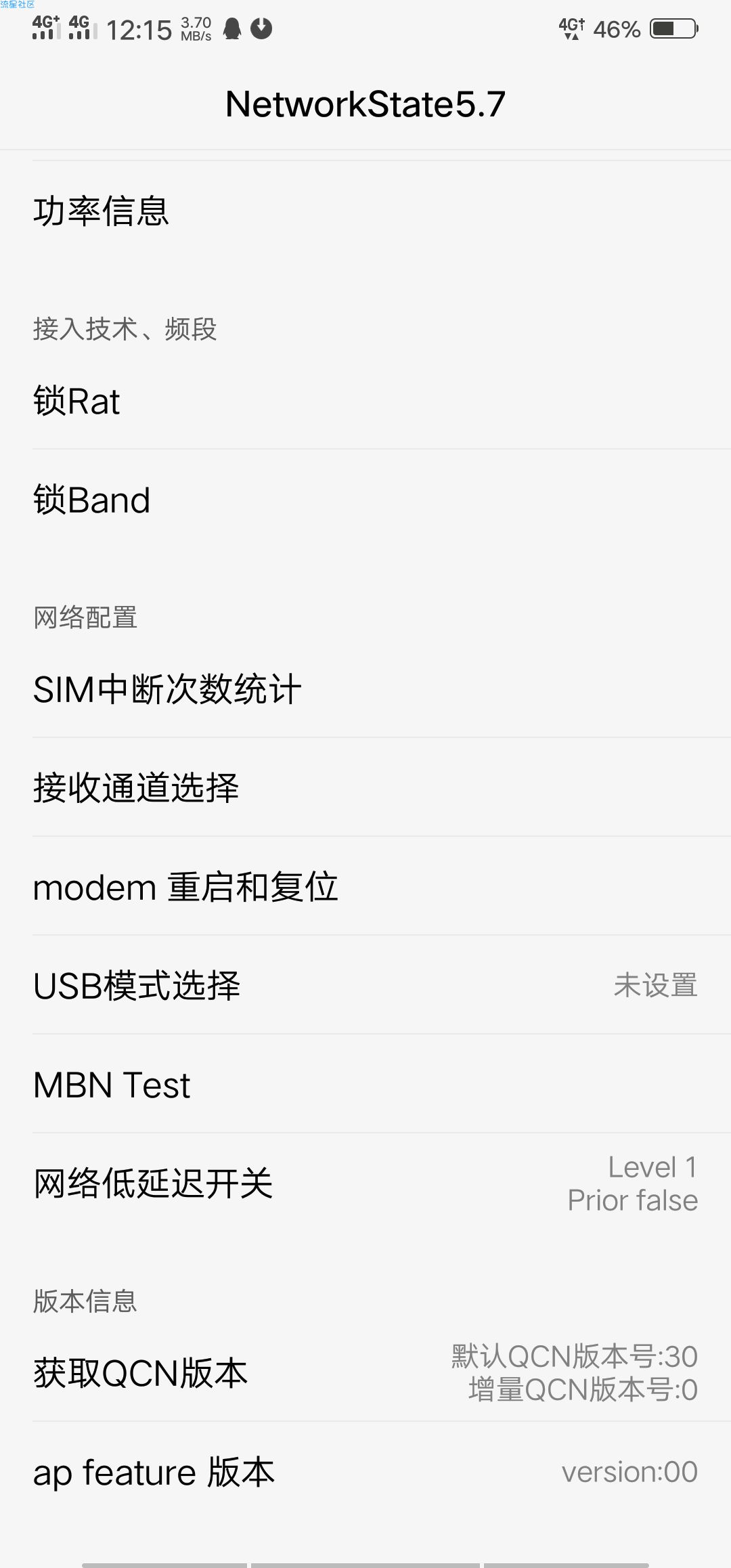The width and height of the screenshot is (731, 1568).
Task: View SIM中断次数统计
Action: (x=365, y=689)
